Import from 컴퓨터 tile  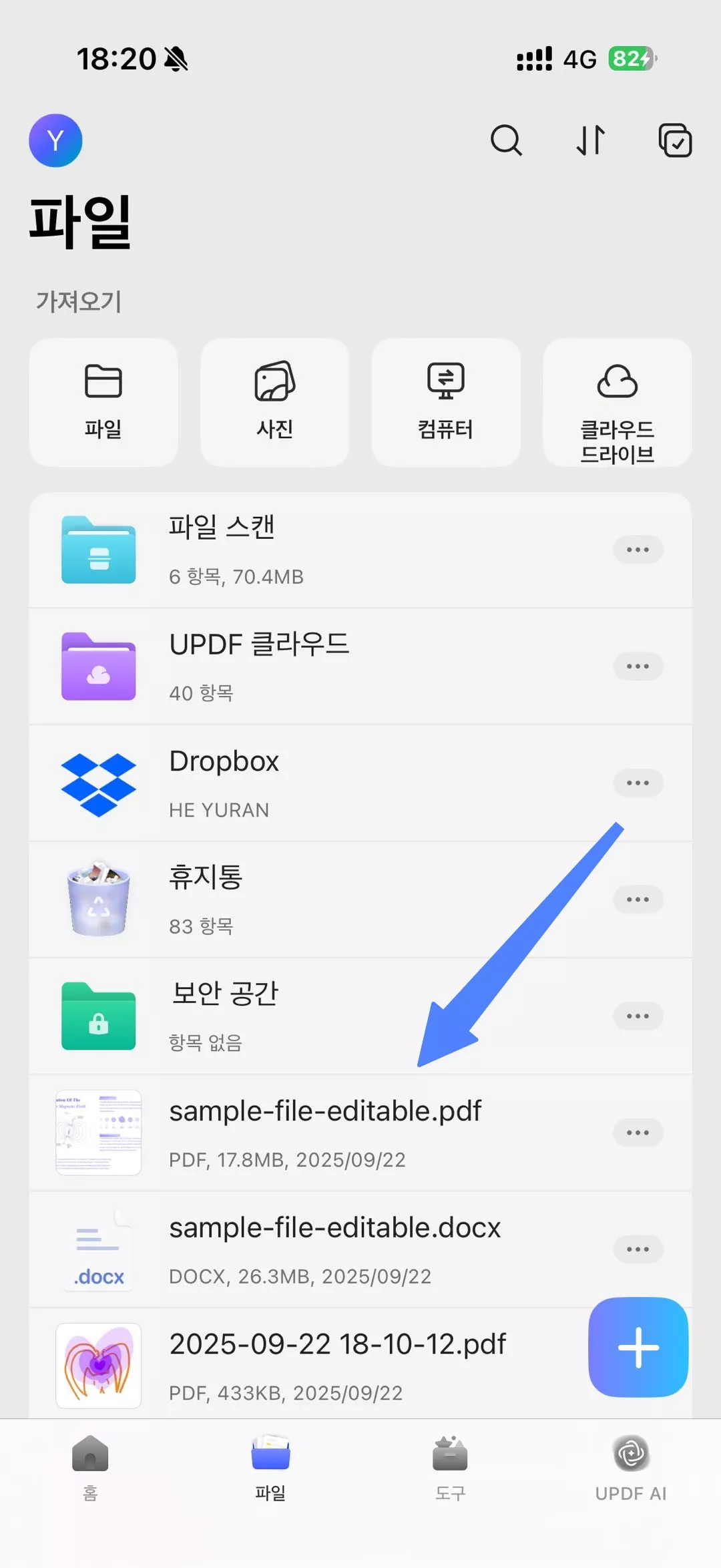pyautogui.click(x=446, y=402)
